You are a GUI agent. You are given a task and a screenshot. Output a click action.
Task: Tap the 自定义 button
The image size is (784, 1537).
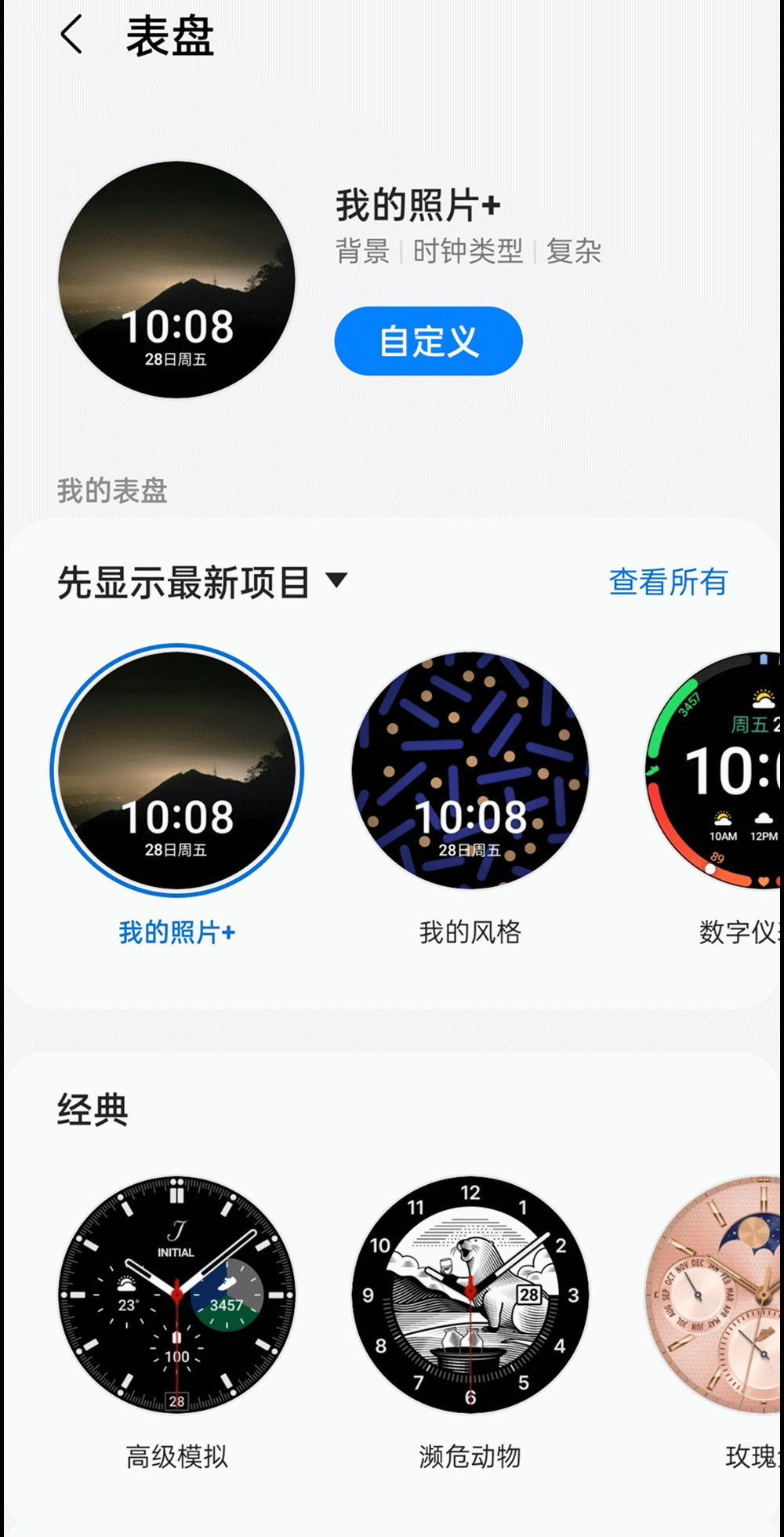point(428,341)
